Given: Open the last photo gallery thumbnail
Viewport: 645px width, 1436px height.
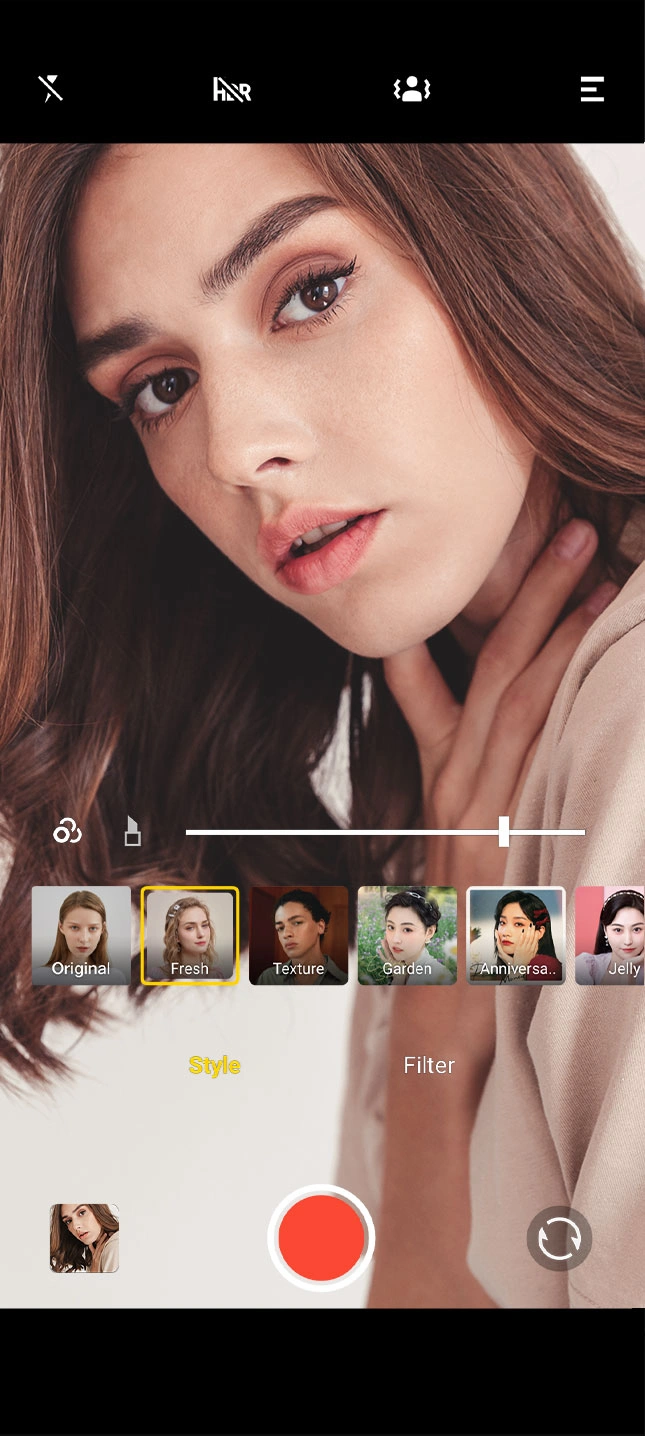Looking at the screenshot, I should [84, 1238].
